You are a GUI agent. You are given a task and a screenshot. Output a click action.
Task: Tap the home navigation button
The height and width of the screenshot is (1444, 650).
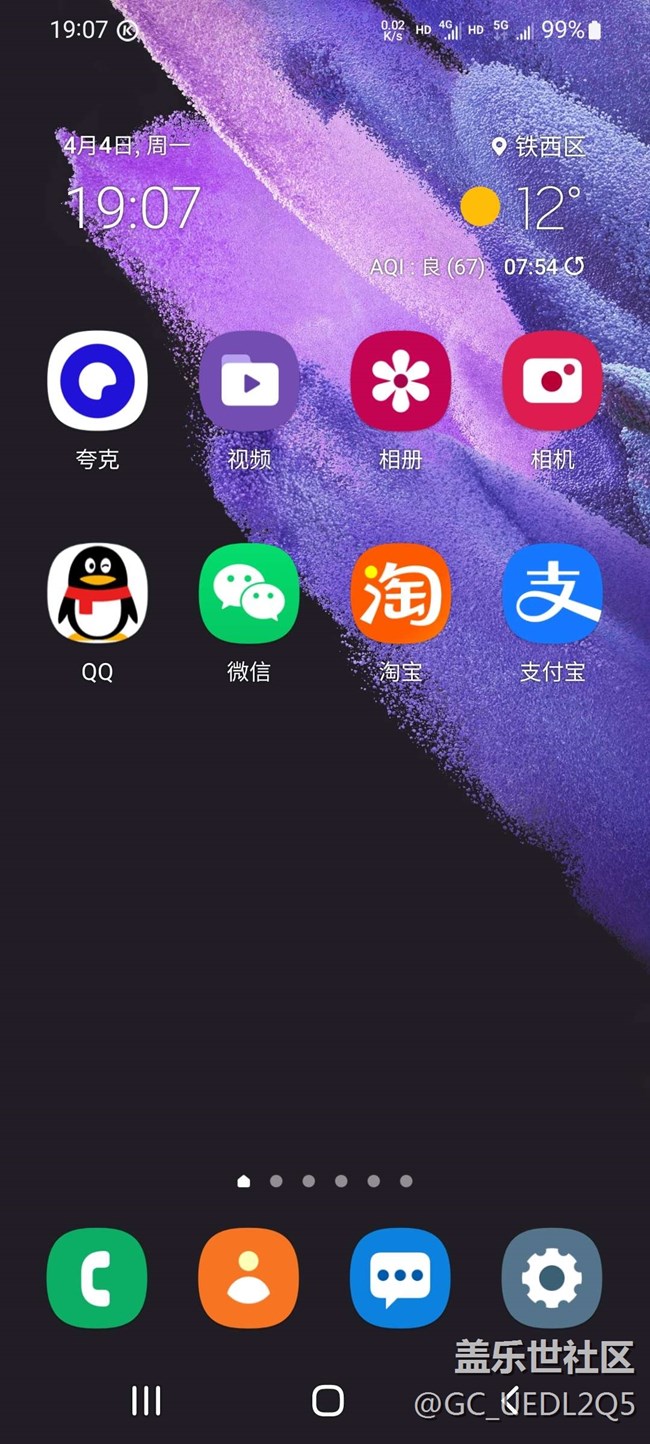pos(327,1401)
